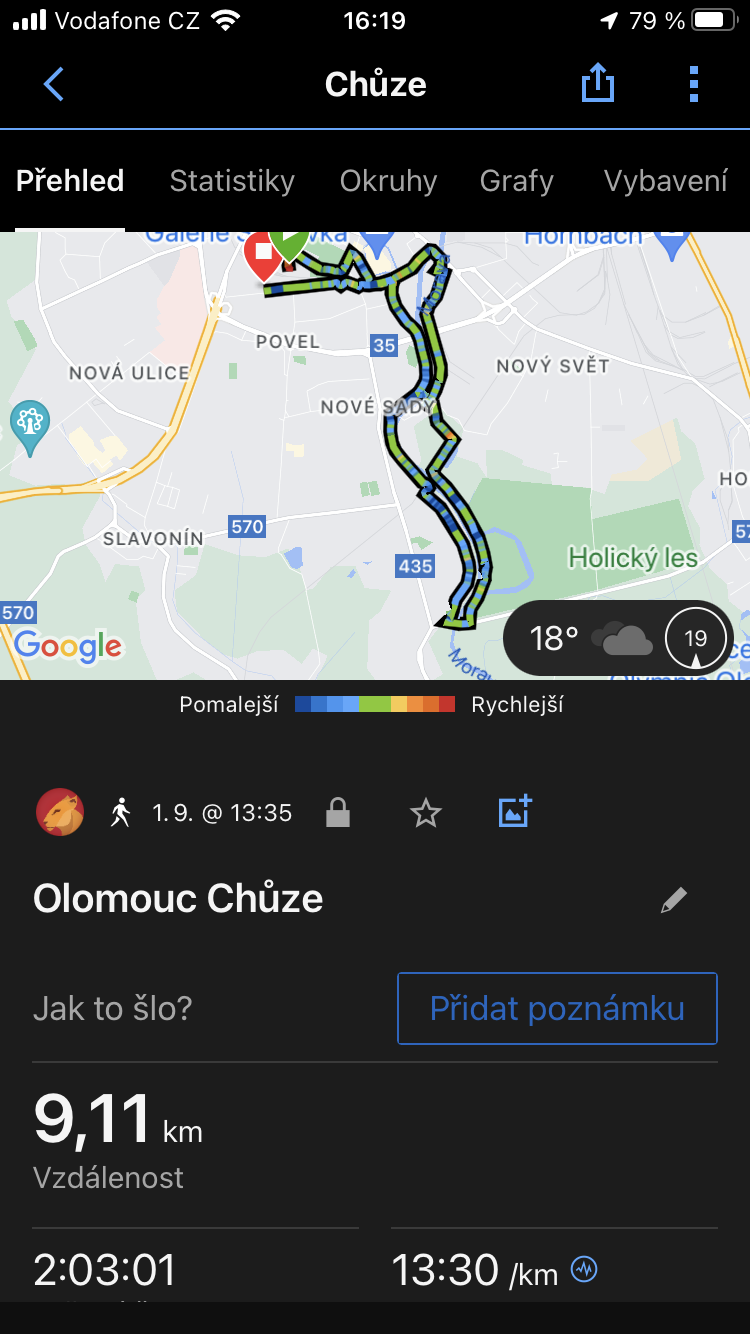Change activity privacy via lock icon
The height and width of the screenshot is (1334, 750).
pyautogui.click(x=338, y=813)
